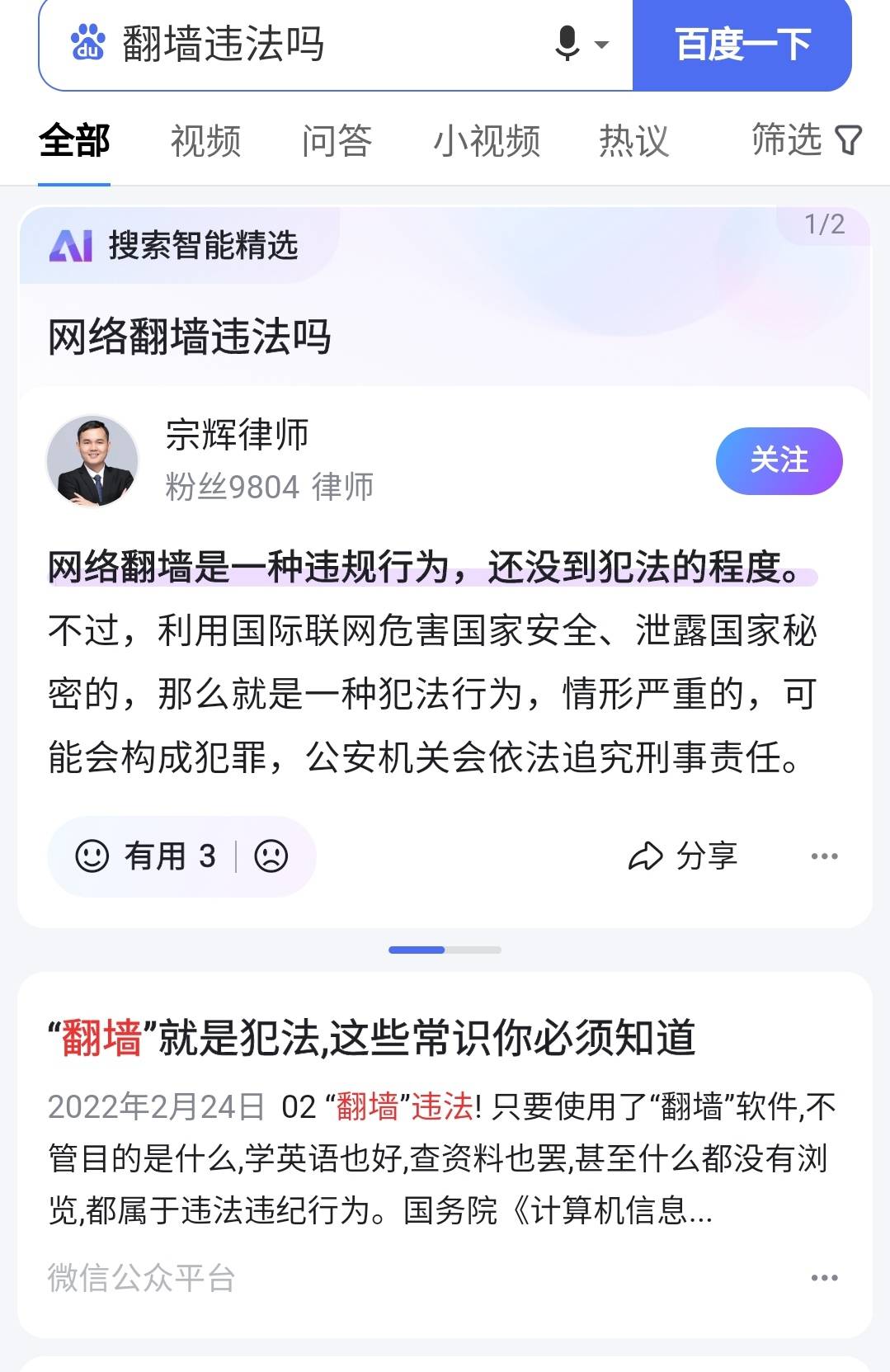
Task: Switch to the 问答 tab
Action: tap(337, 141)
